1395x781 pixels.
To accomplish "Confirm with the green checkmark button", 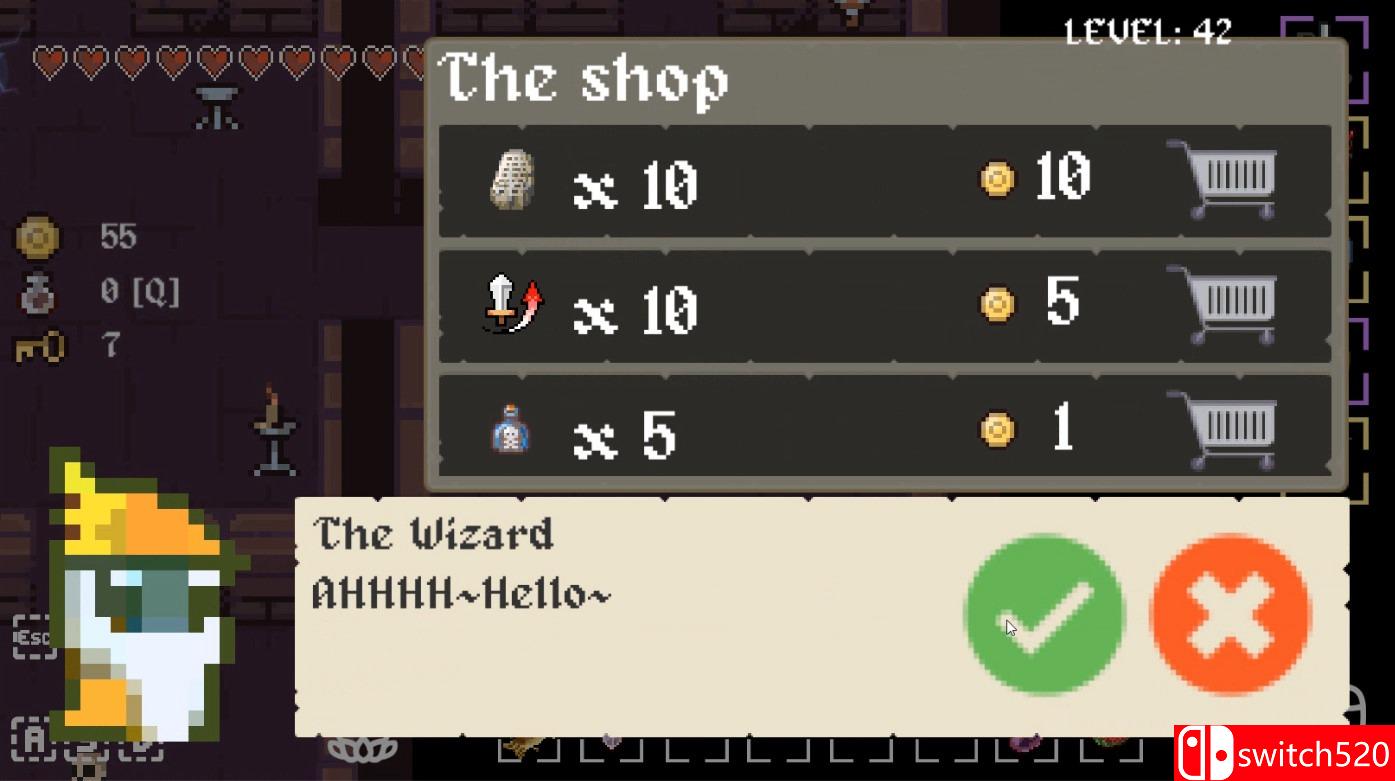I will (x=1045, y=614).
